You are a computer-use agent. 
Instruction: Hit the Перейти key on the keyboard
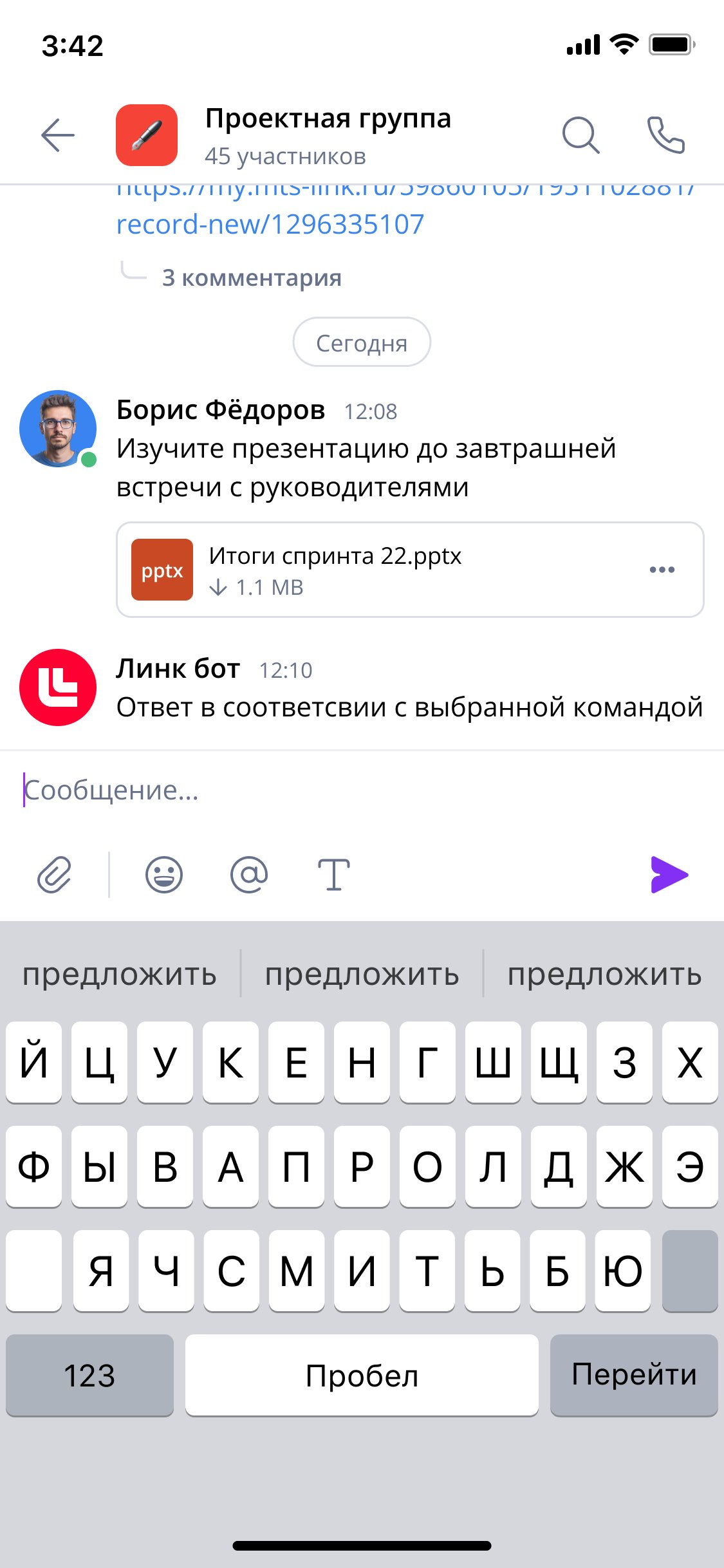634,1376
